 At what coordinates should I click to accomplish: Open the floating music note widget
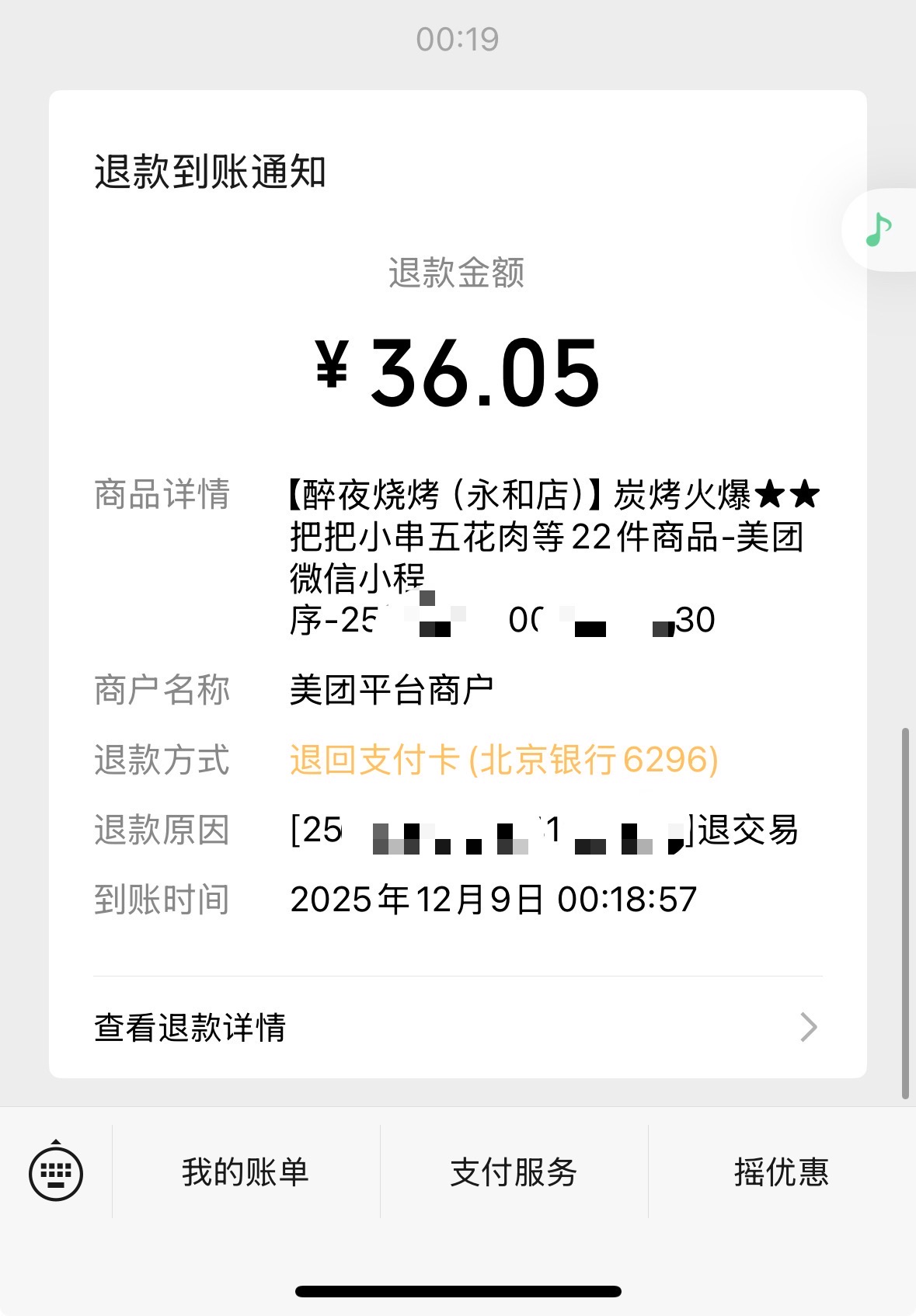click(x=879, y=230)
